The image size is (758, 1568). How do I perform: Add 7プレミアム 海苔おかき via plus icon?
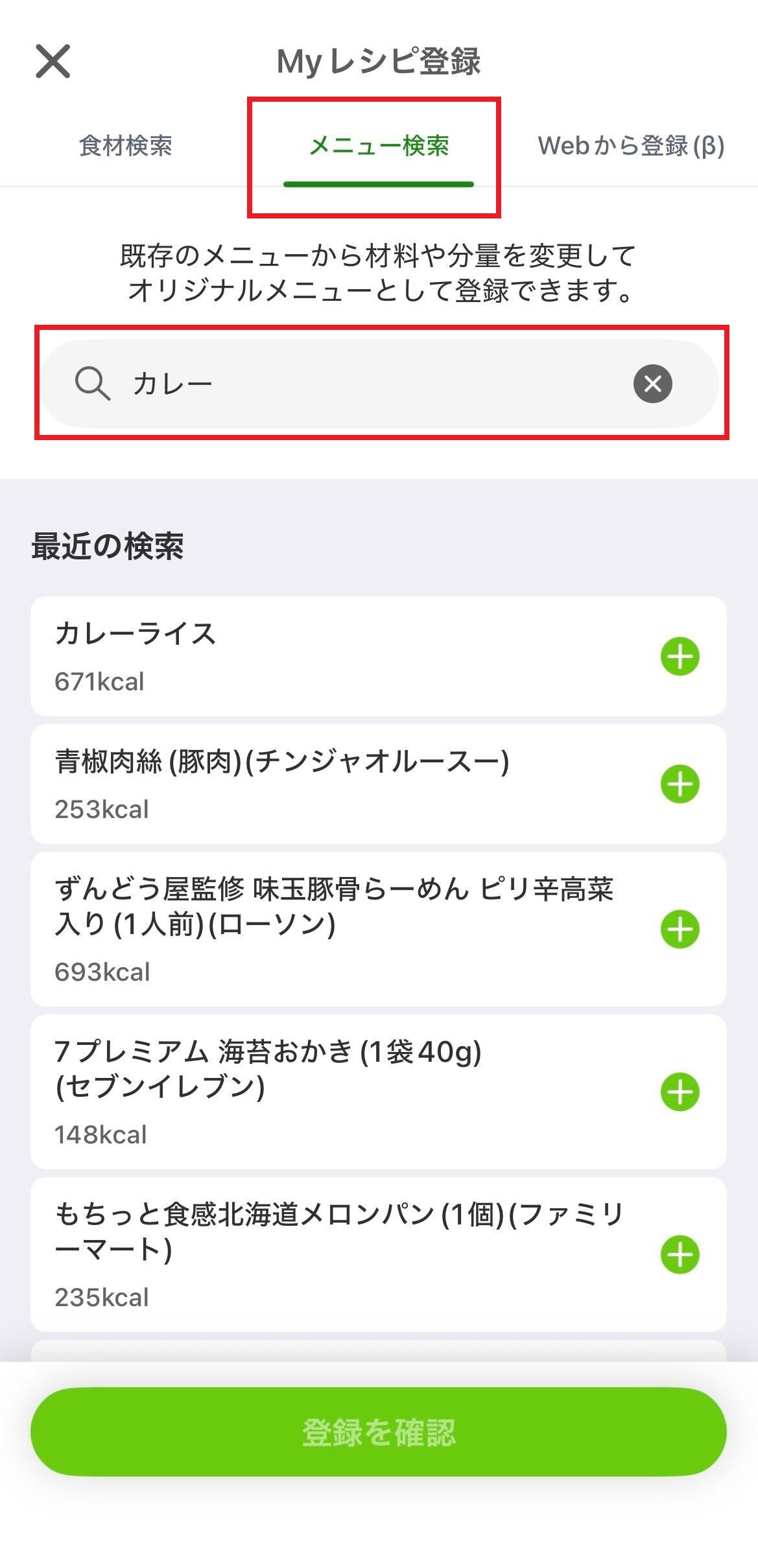pyautogui.click(x=680, y=1091)
